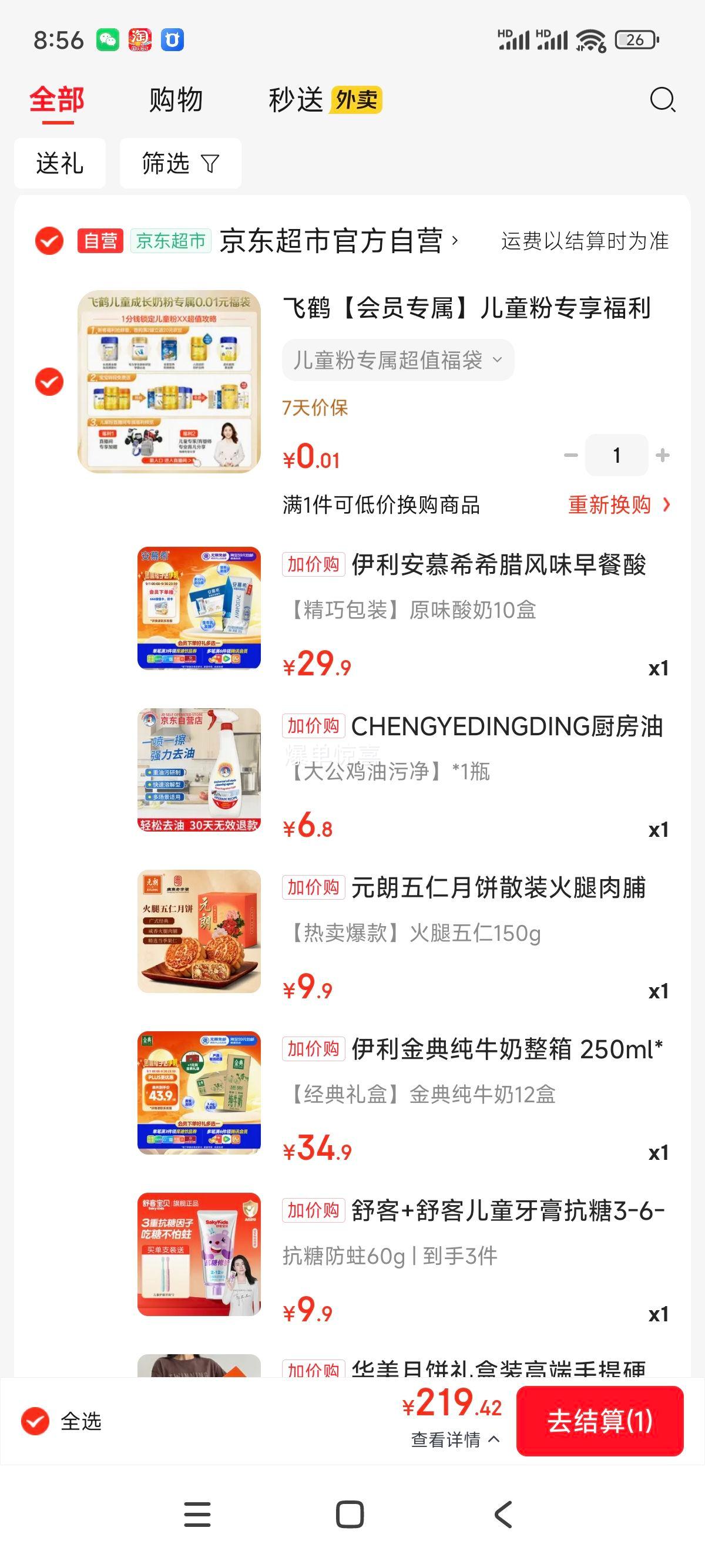This screenshot has height=1568, width=705.
Task: Tap 重新换购 to reselect add-on items
Action: tap(619, 504)
